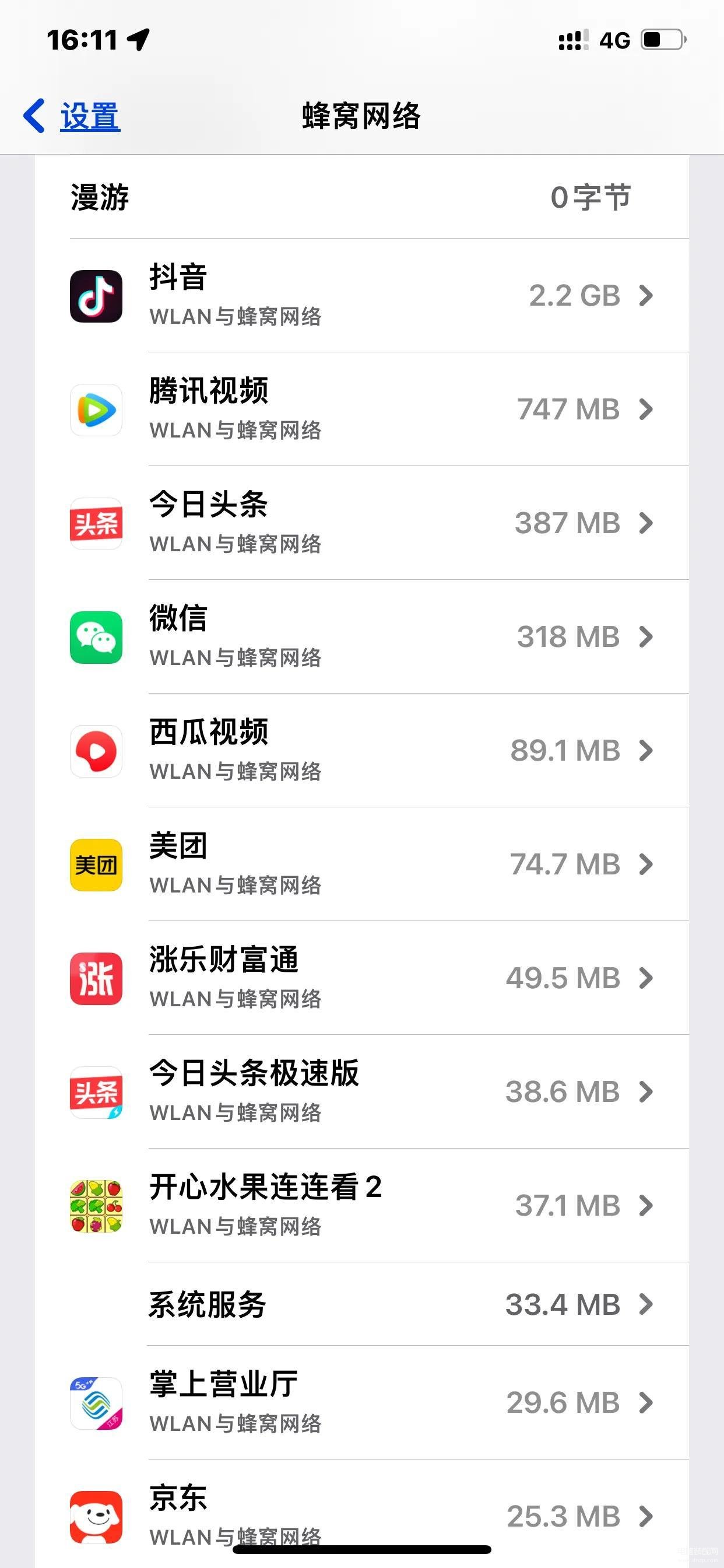Select the 今日头条 row
Viewport: 724px width, 1568px height.
[361, 523]
